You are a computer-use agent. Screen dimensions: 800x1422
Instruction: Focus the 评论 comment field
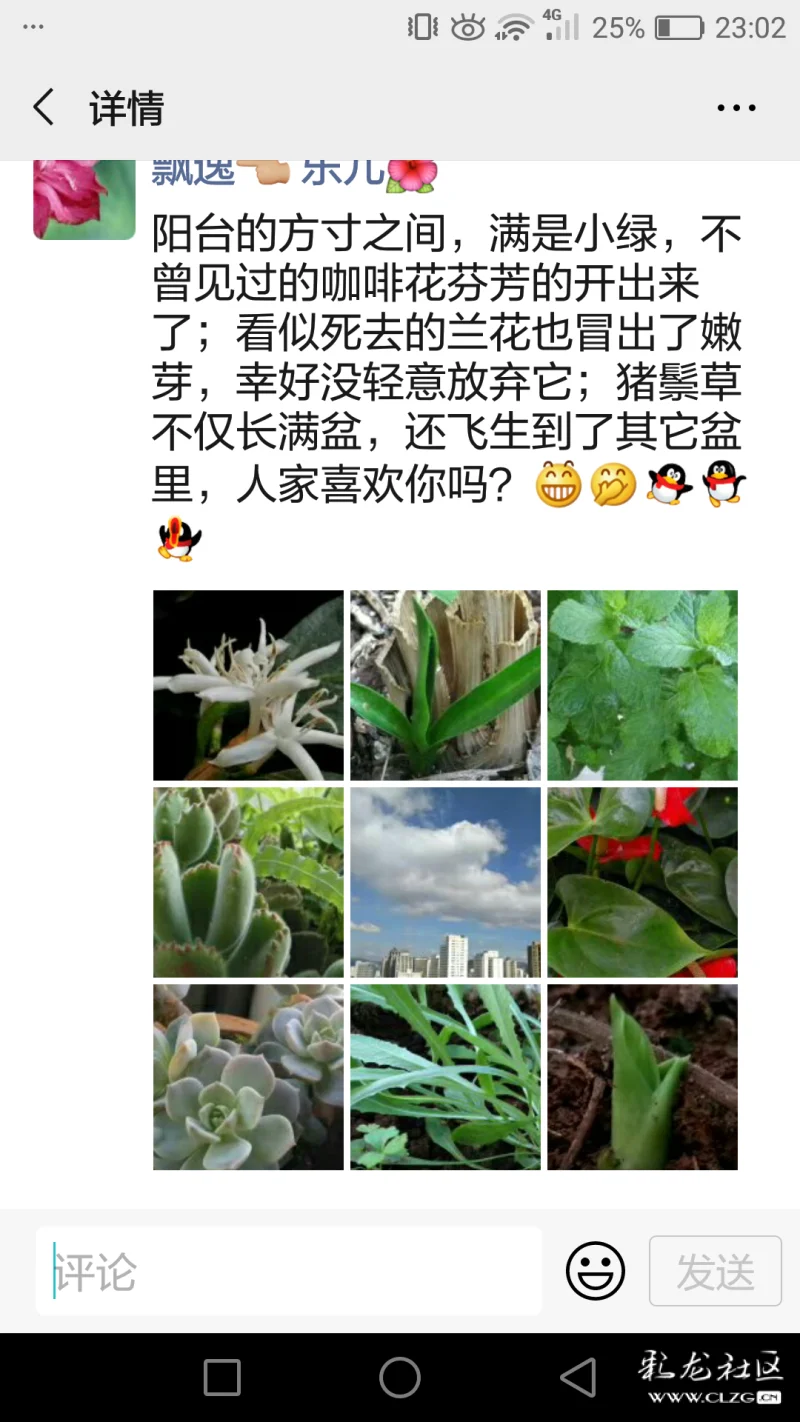pos(290,1272)
